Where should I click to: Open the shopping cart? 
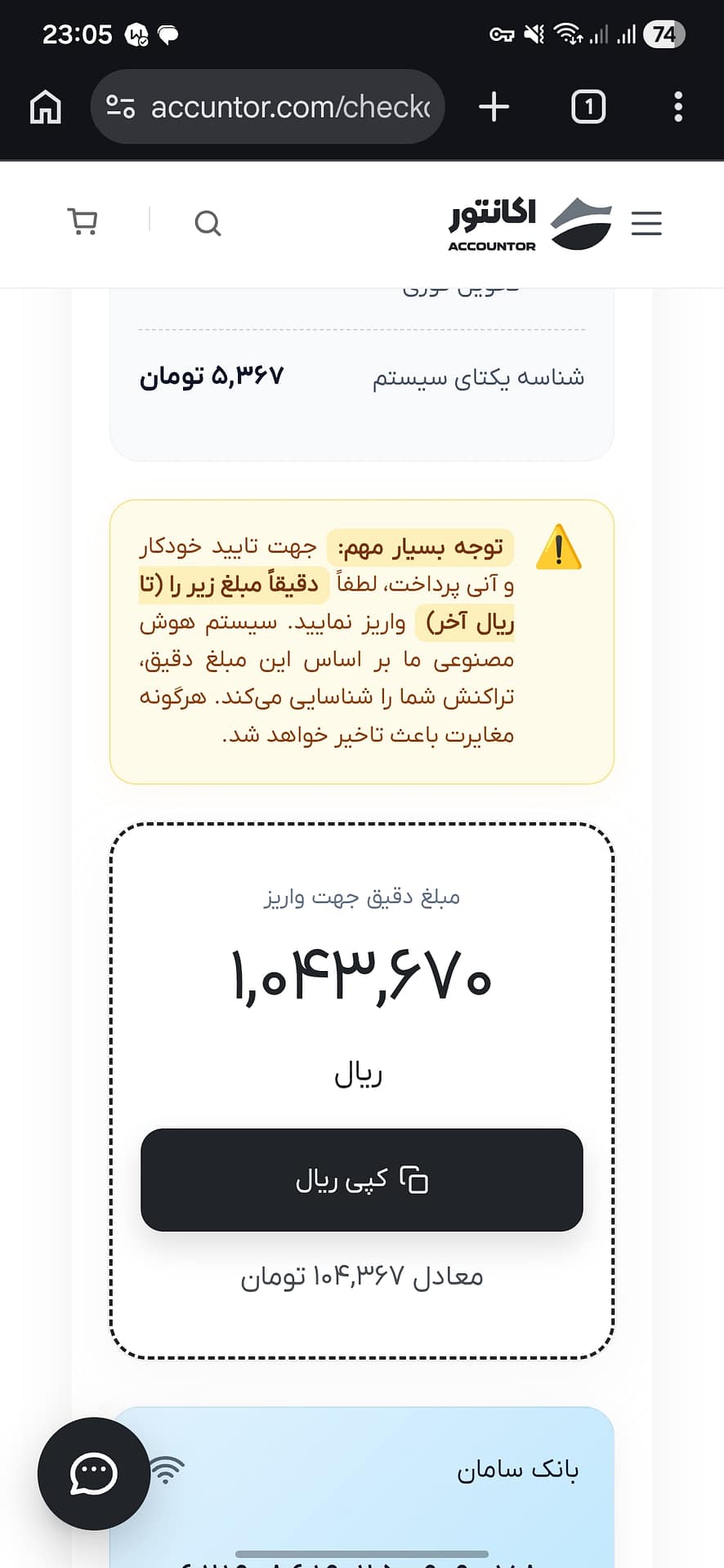[x=82, y=222]
